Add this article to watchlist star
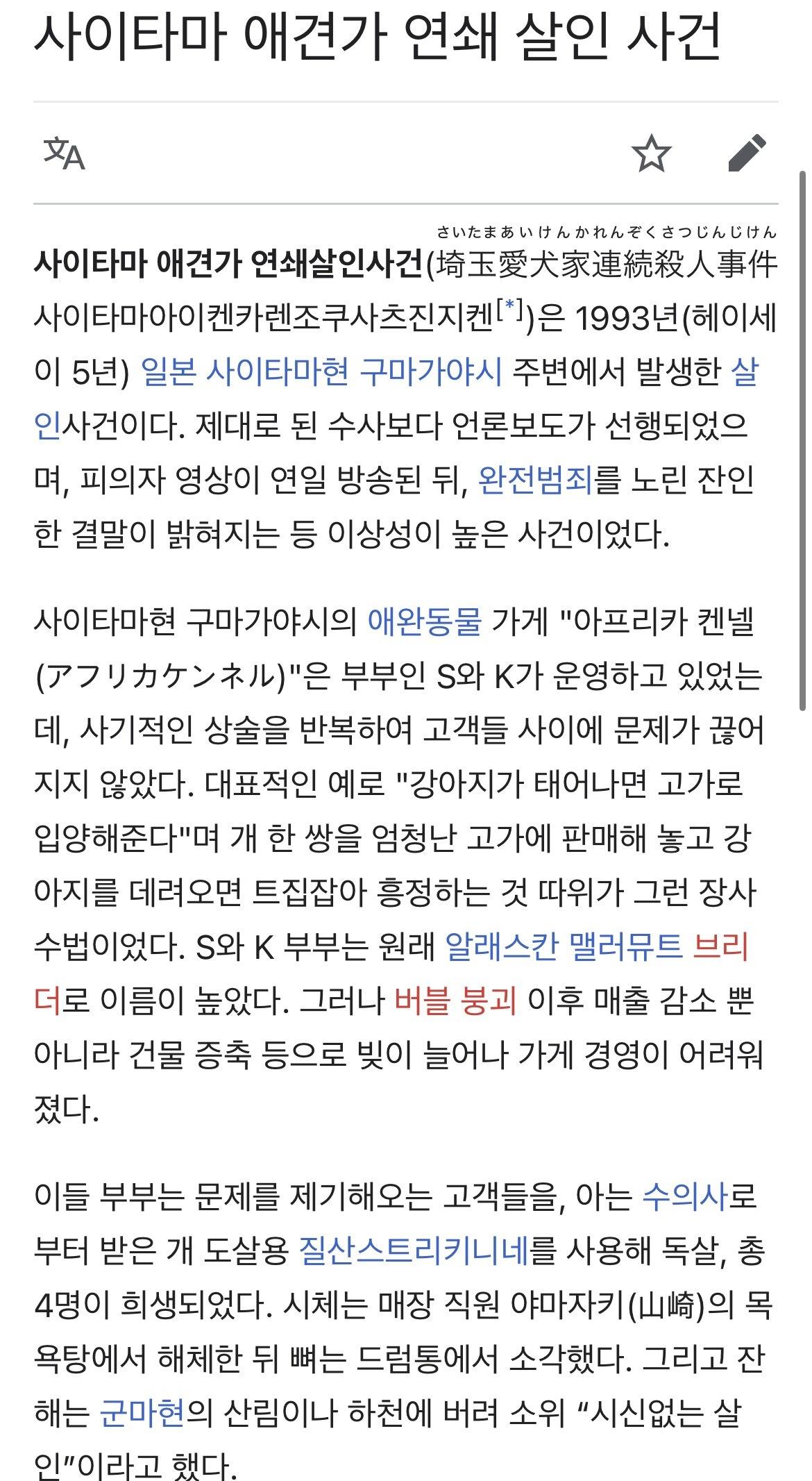812x1481 pixels. pos(652,153)
